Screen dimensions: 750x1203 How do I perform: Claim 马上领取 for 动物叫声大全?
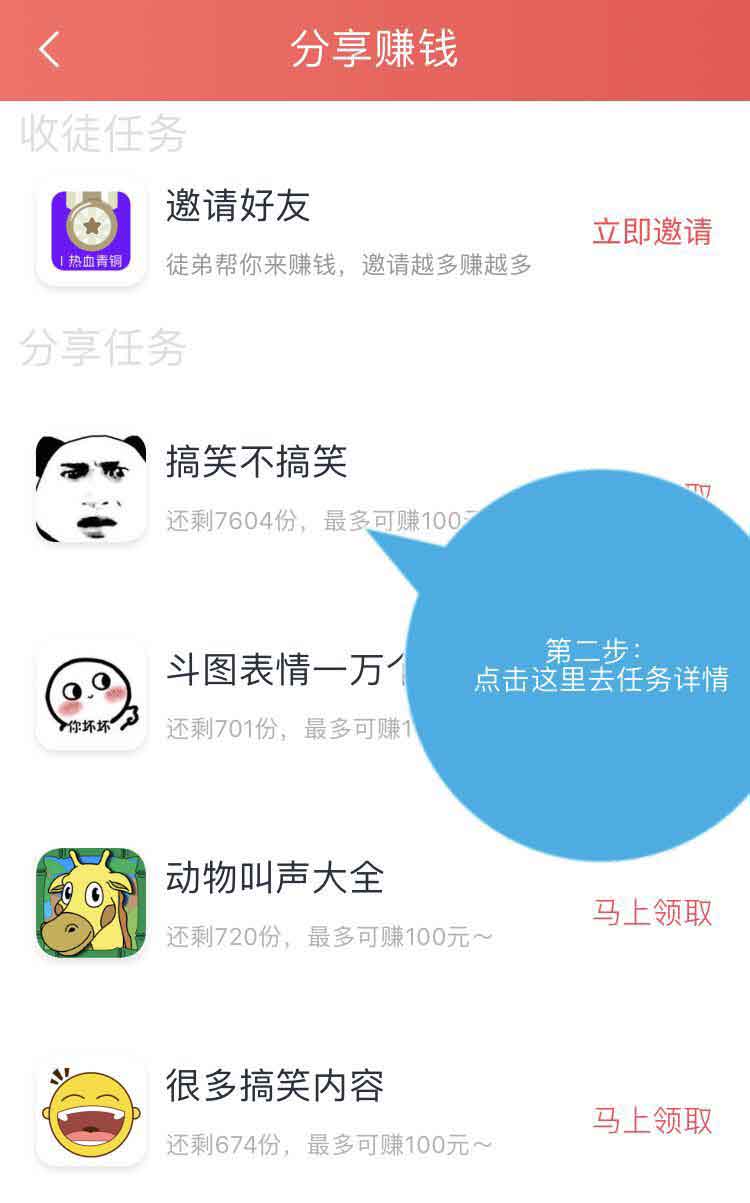pos(652,912)
